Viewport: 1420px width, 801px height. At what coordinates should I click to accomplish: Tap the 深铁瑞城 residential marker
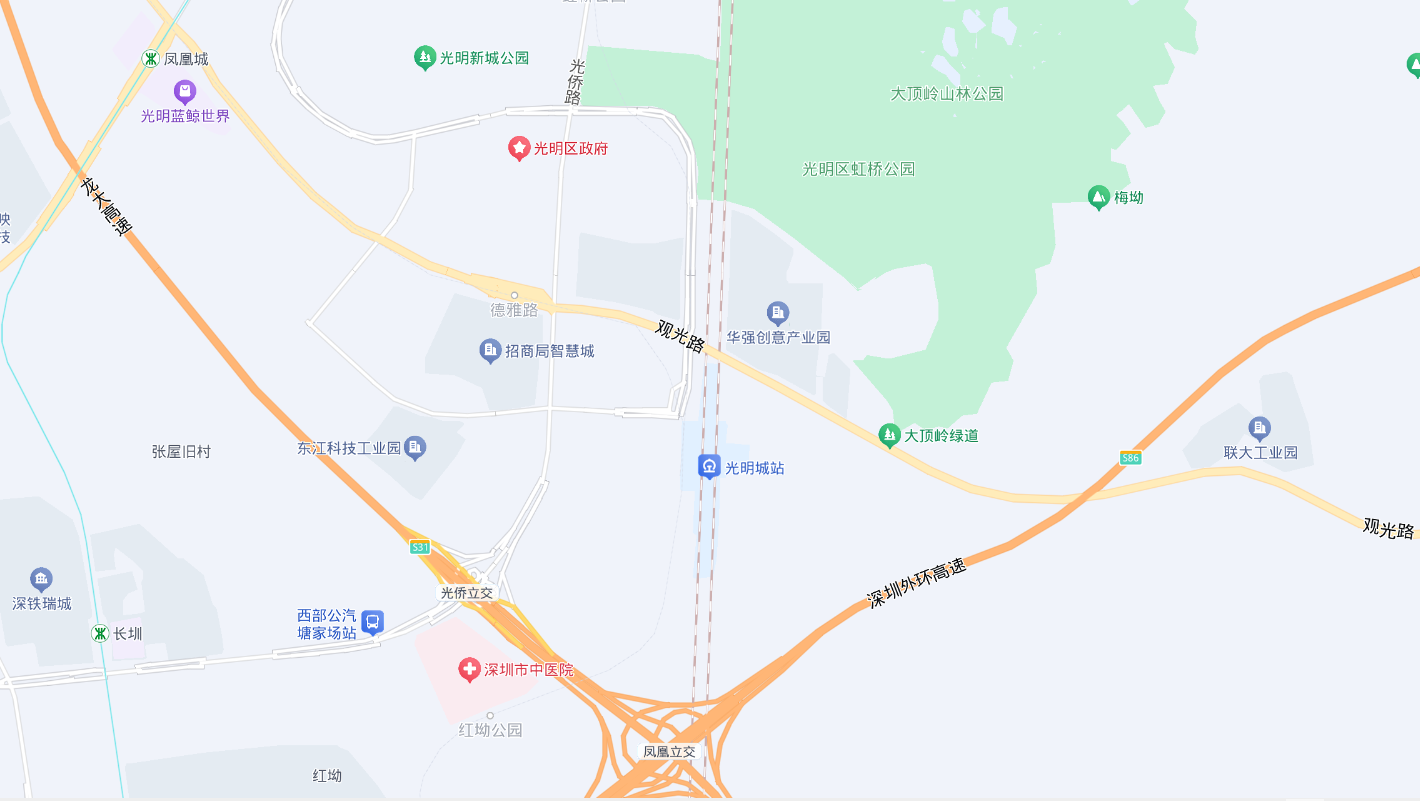tap(41, 580)
